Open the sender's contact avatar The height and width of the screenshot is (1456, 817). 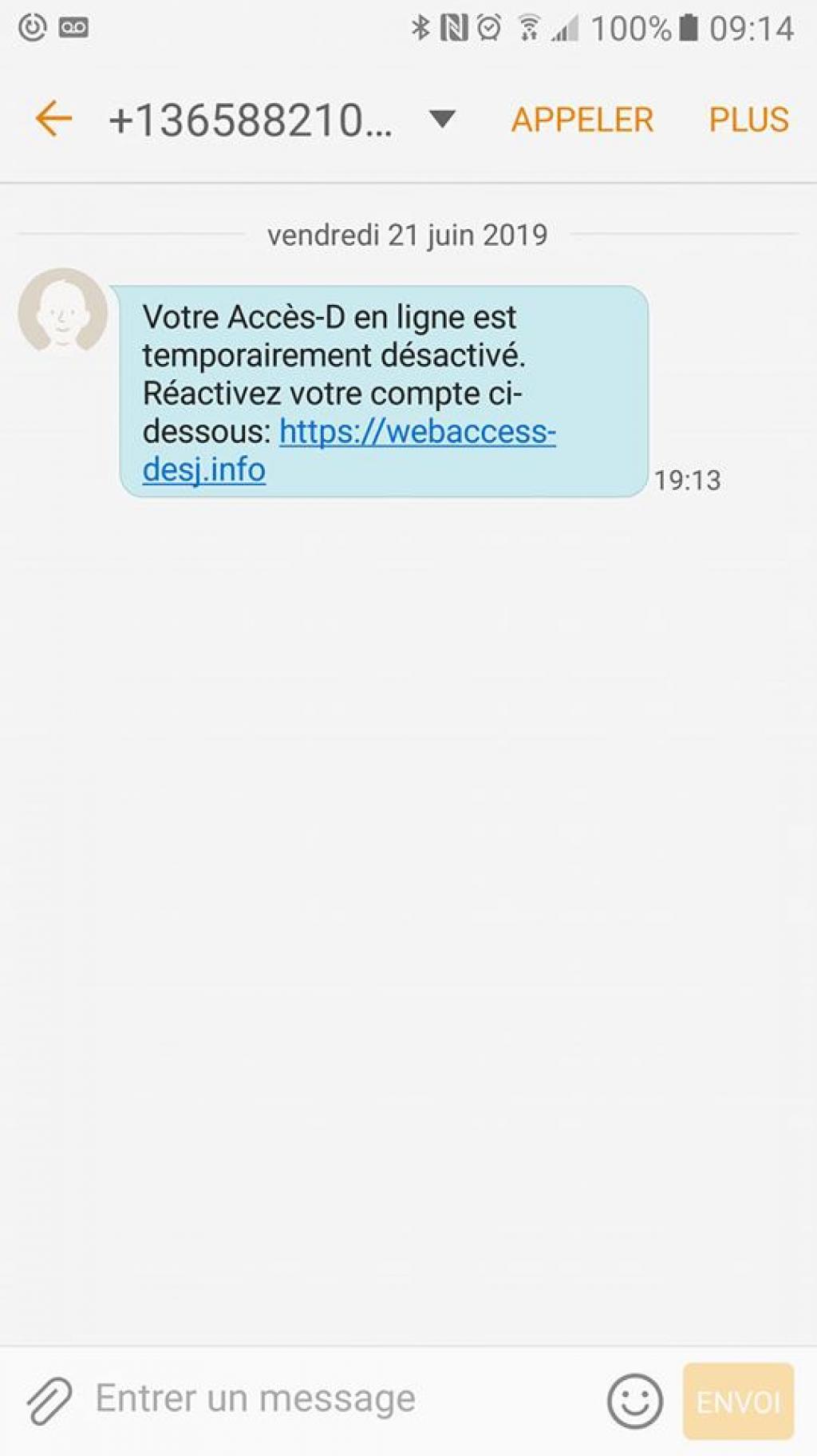tap(62, 311)
